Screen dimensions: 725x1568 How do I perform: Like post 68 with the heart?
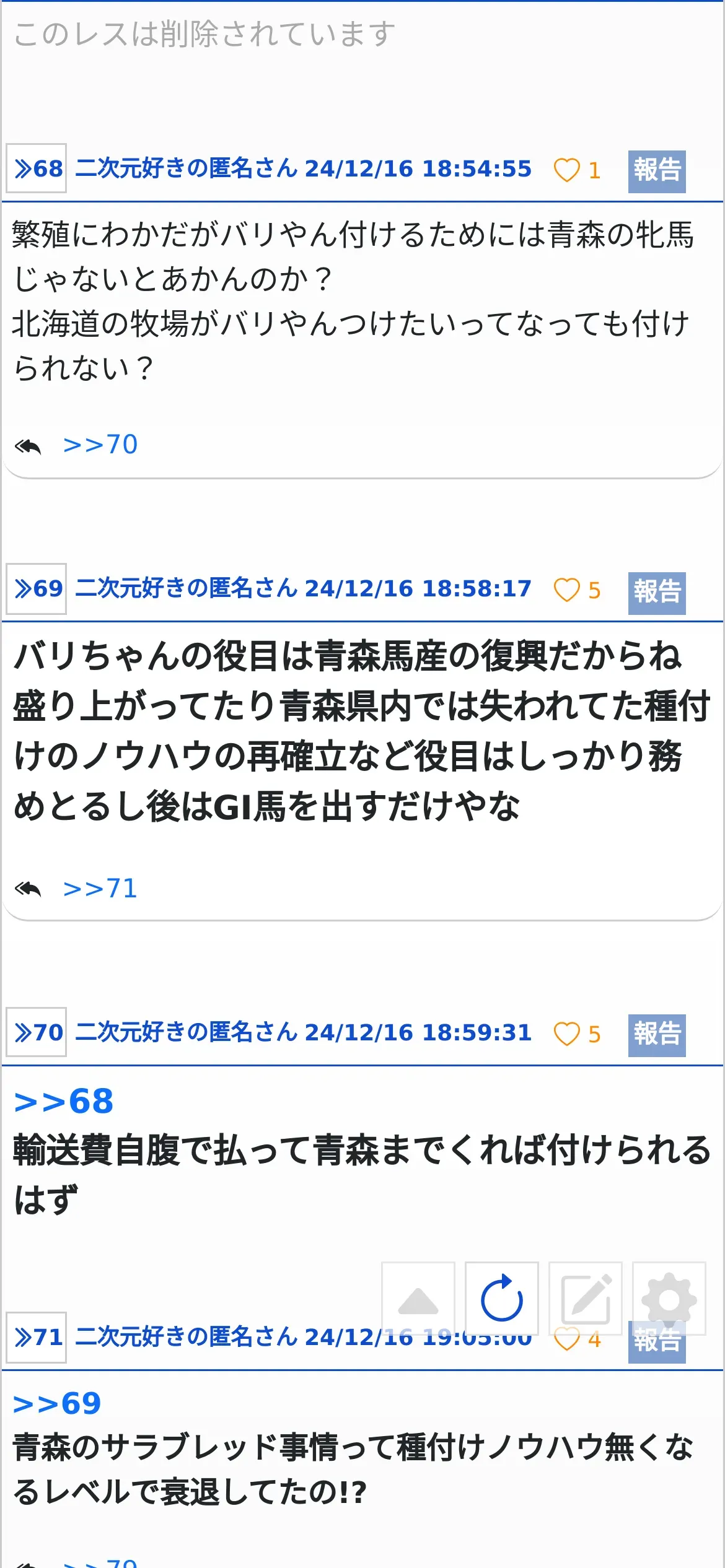(x=567, y=170)
